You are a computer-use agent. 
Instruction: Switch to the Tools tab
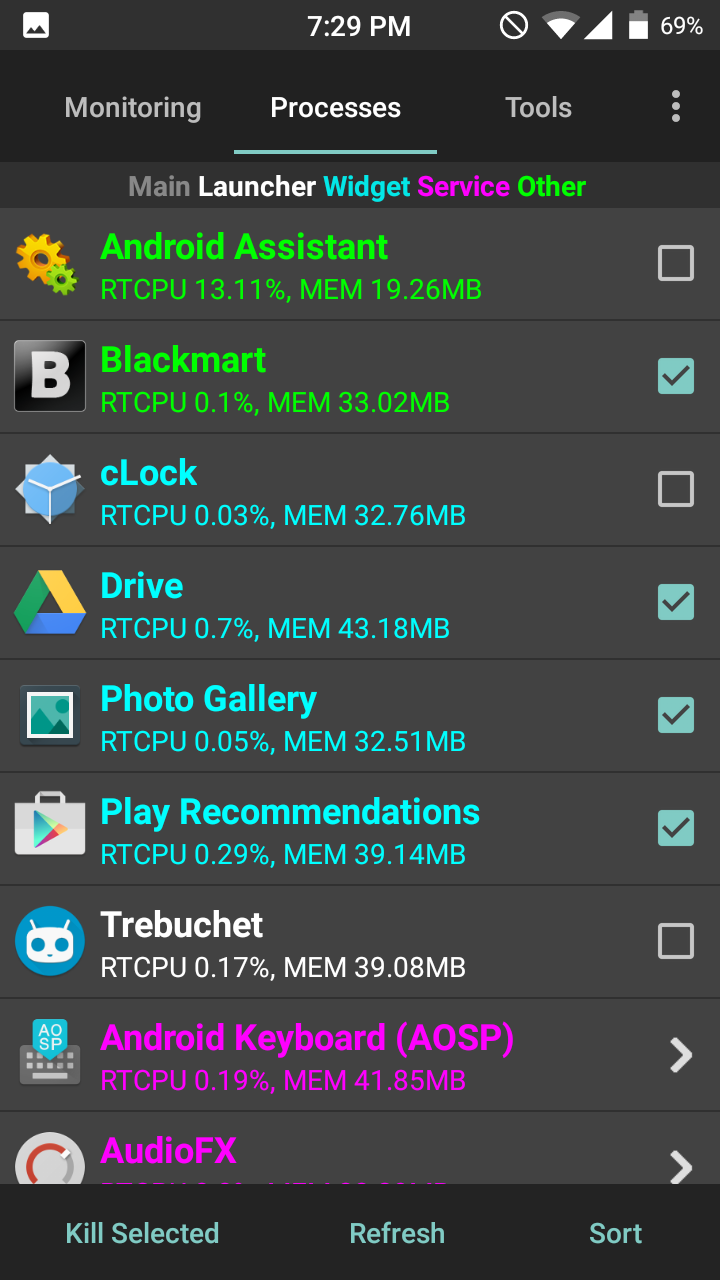[x=538, y=108]
